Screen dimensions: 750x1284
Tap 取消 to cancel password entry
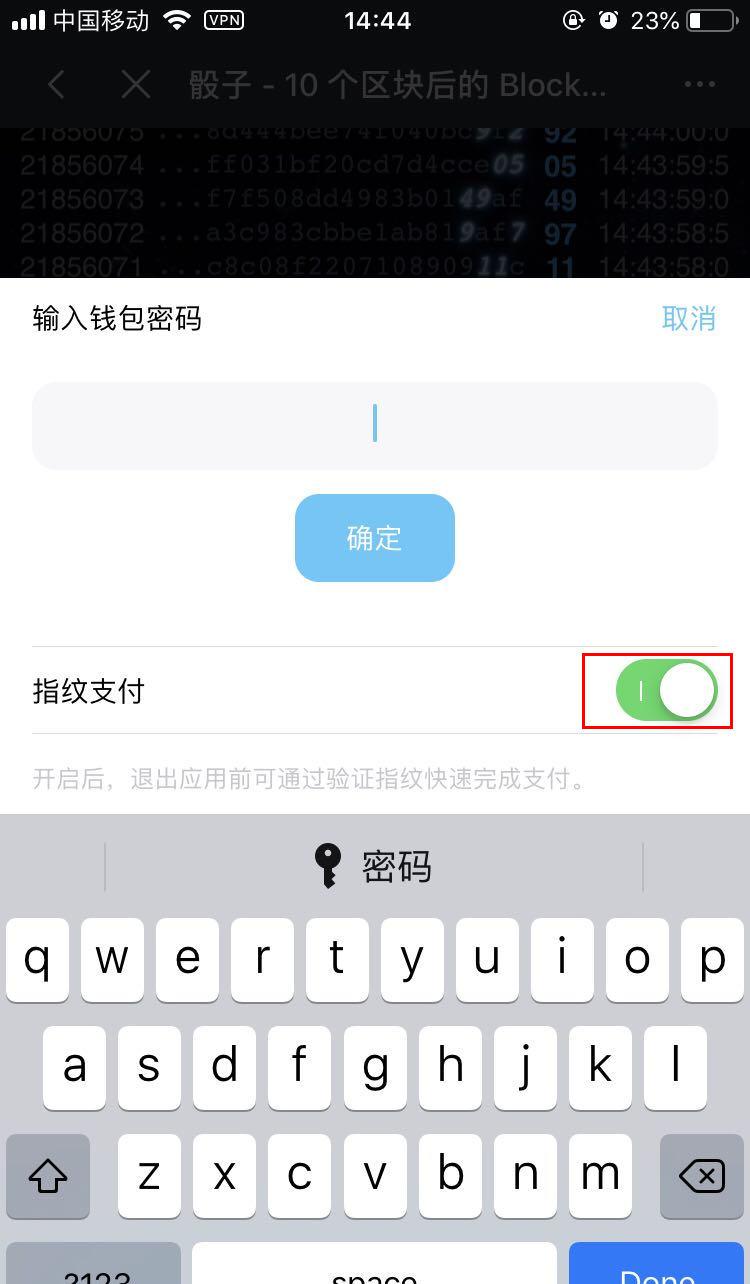coord(689,318)
